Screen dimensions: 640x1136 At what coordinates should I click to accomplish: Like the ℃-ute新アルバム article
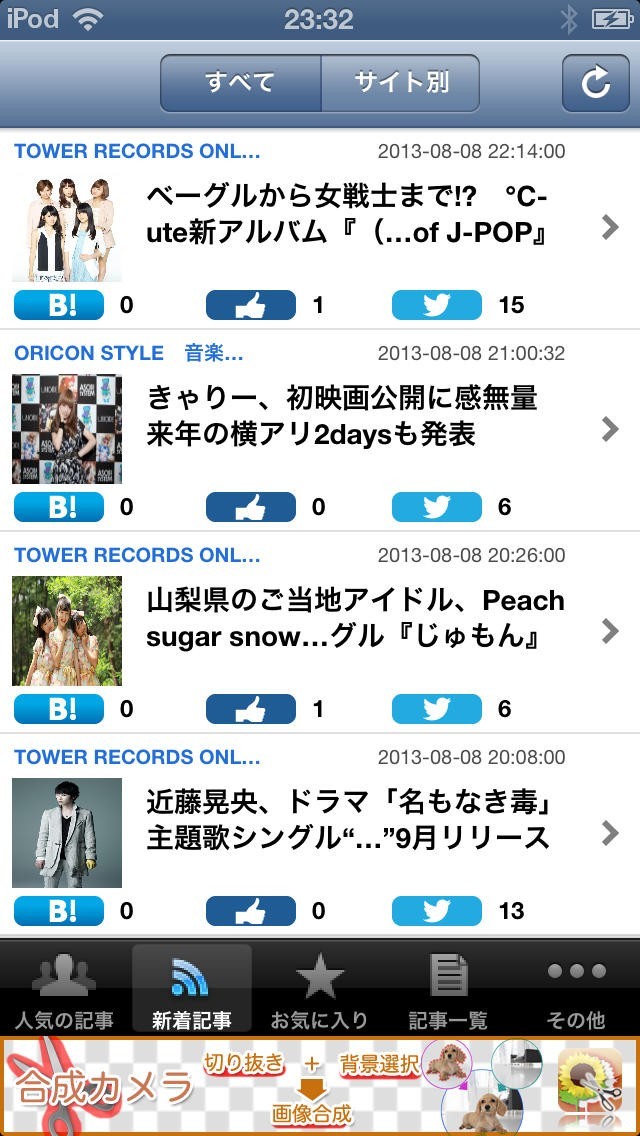tap(250, 305)
